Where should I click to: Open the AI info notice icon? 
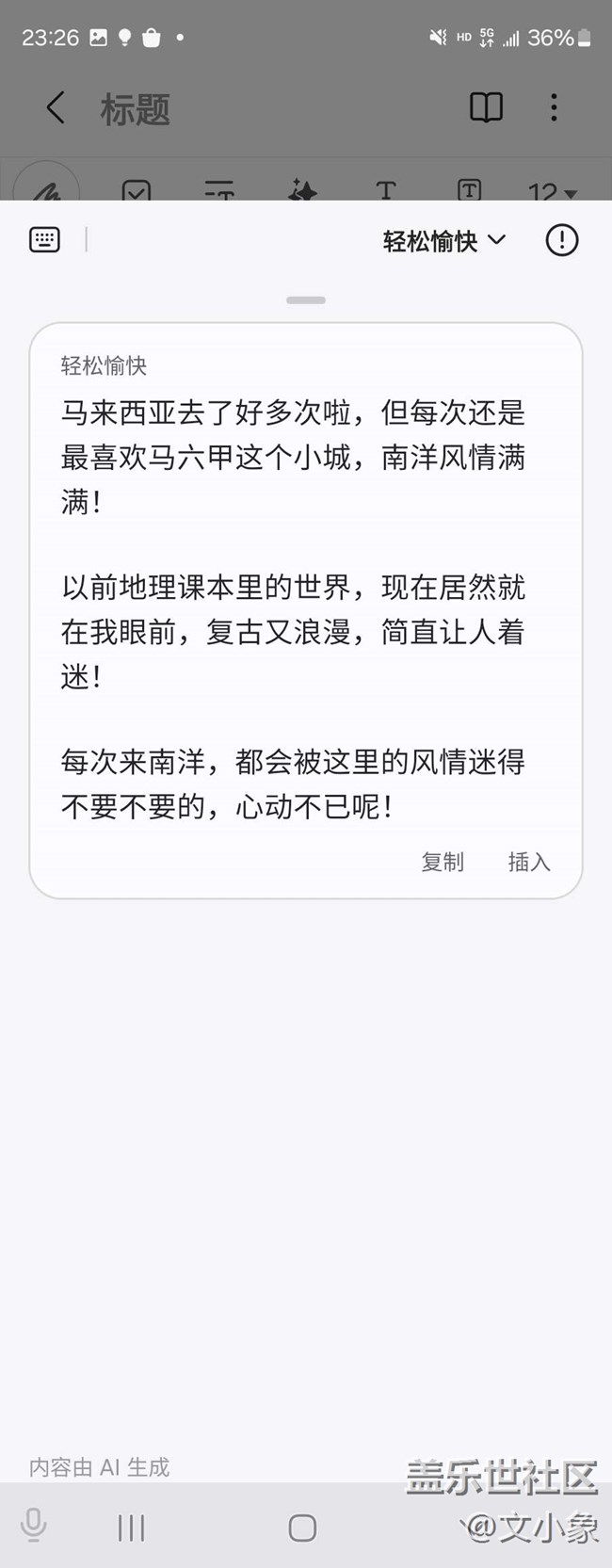tap(562, 240)
